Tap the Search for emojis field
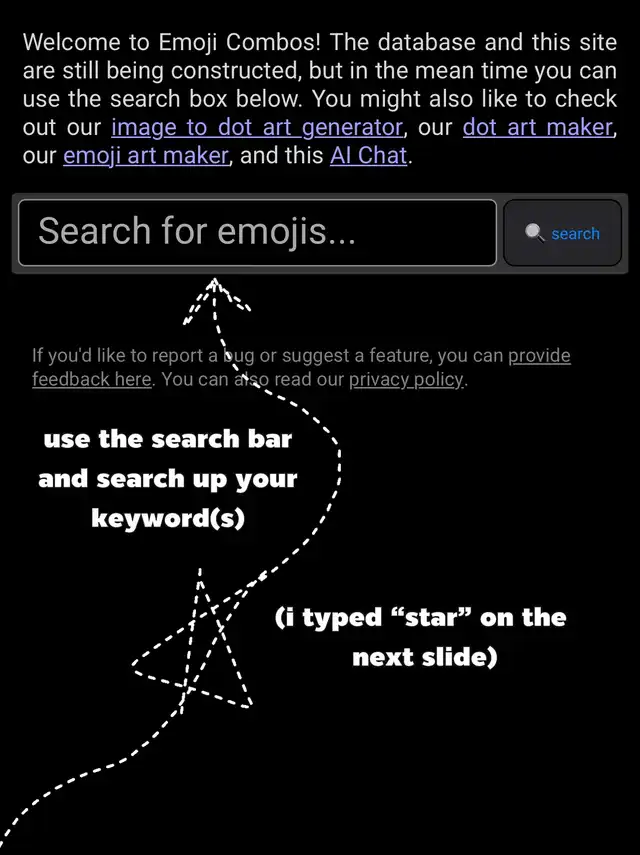The image size is (640, 855). (257, 233)
